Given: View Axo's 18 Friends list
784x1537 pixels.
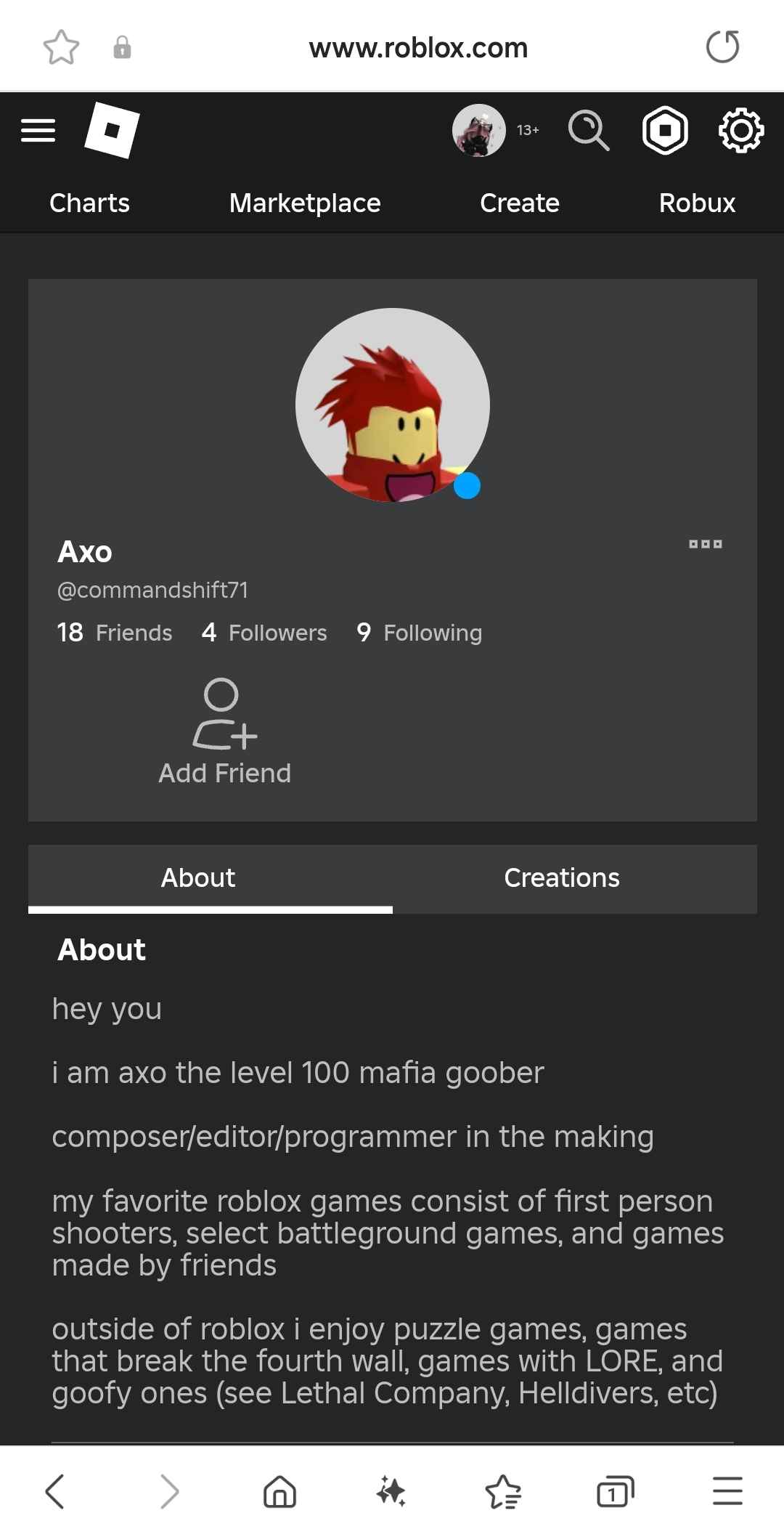Looking at the screenshot, I should coord(115,633).
